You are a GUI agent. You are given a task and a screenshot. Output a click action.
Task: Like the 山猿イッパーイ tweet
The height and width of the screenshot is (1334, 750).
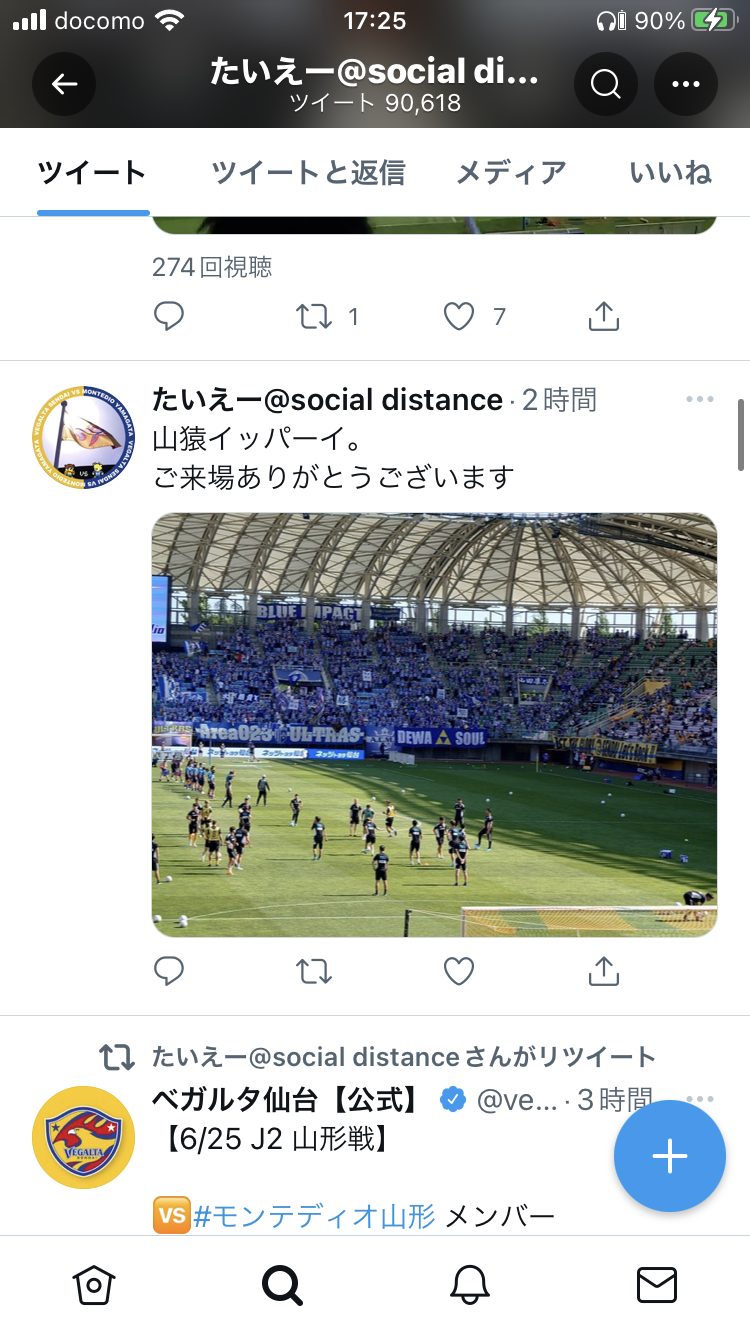(459, 970)
